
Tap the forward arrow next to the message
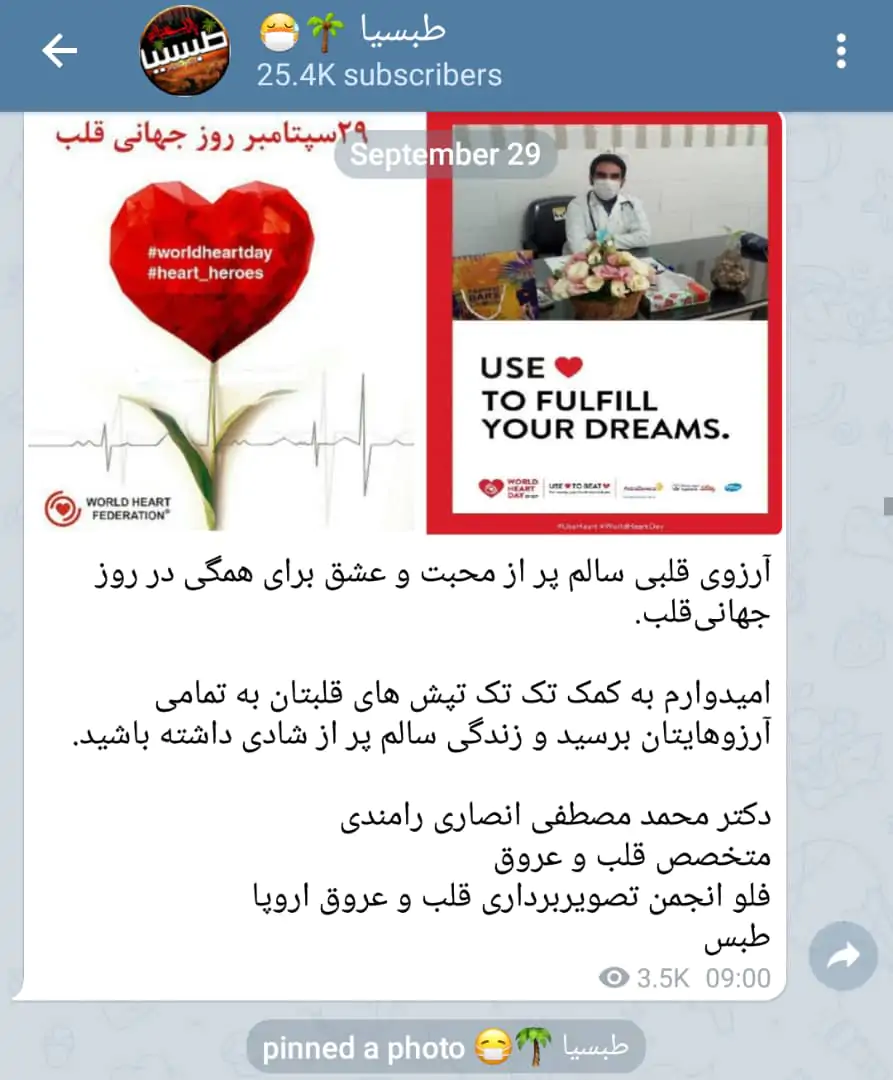coord(841,956)
